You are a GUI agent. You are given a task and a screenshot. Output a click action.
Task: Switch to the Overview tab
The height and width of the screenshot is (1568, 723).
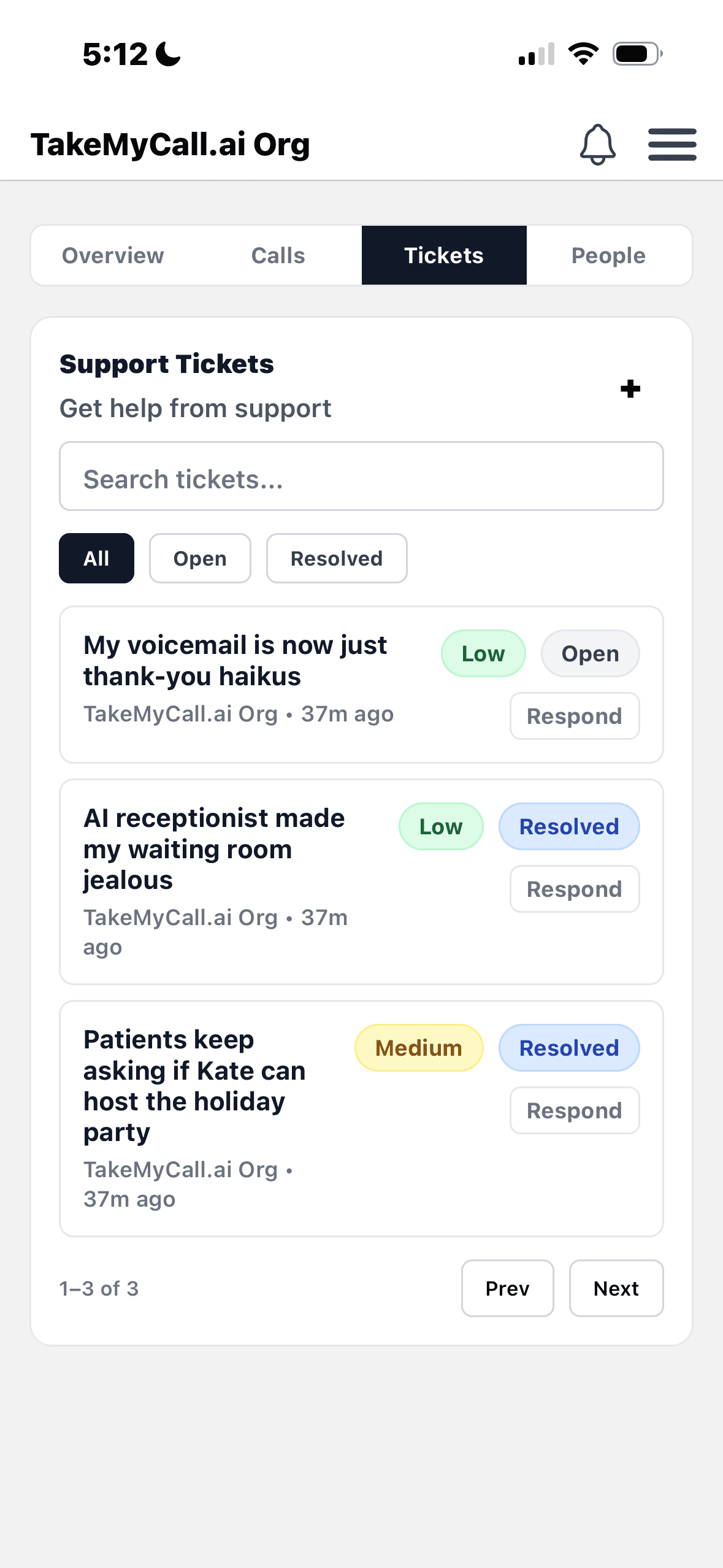(x=112, y=255)
